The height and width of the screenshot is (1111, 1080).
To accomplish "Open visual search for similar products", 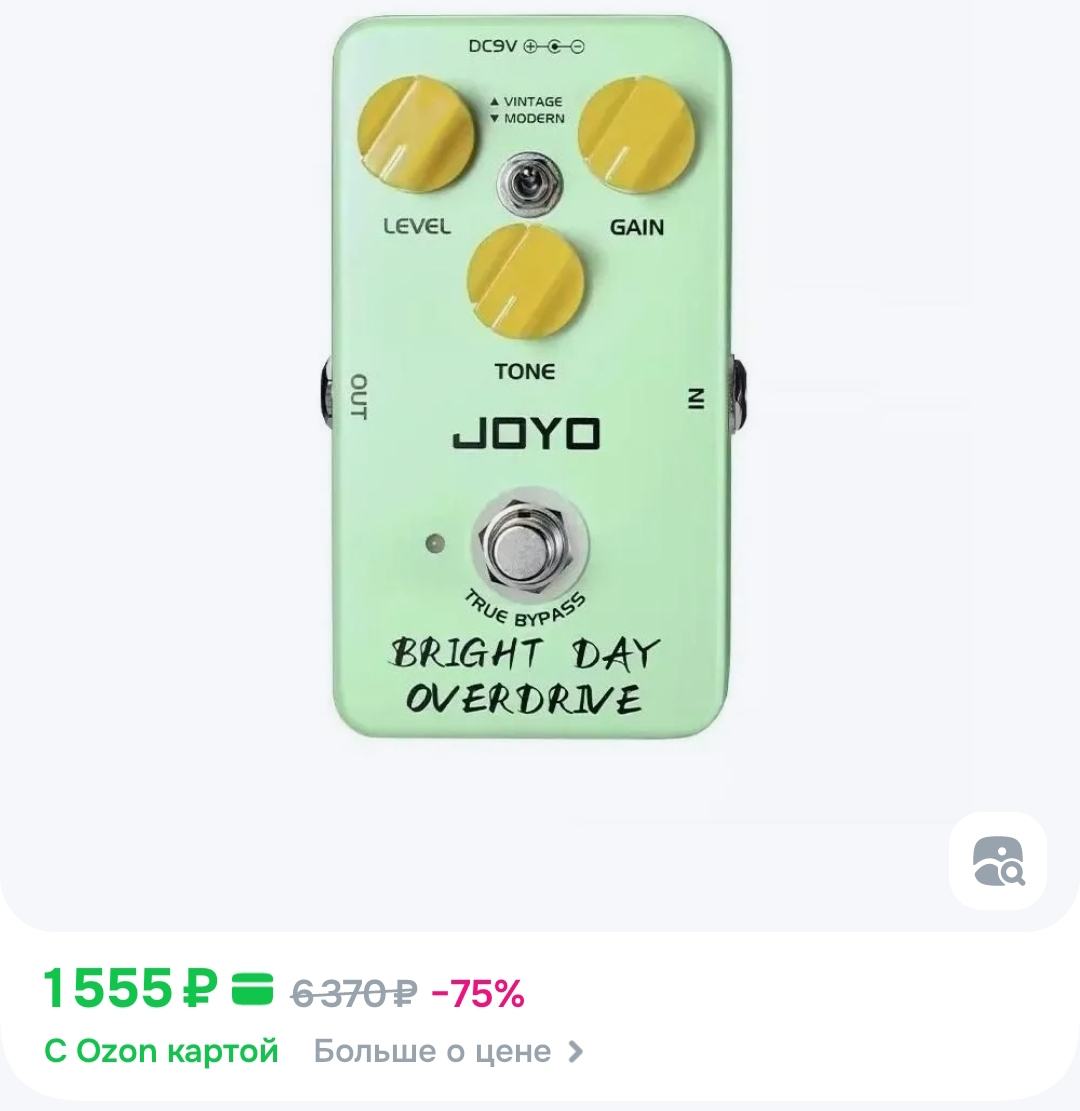I will pos(997,861).
